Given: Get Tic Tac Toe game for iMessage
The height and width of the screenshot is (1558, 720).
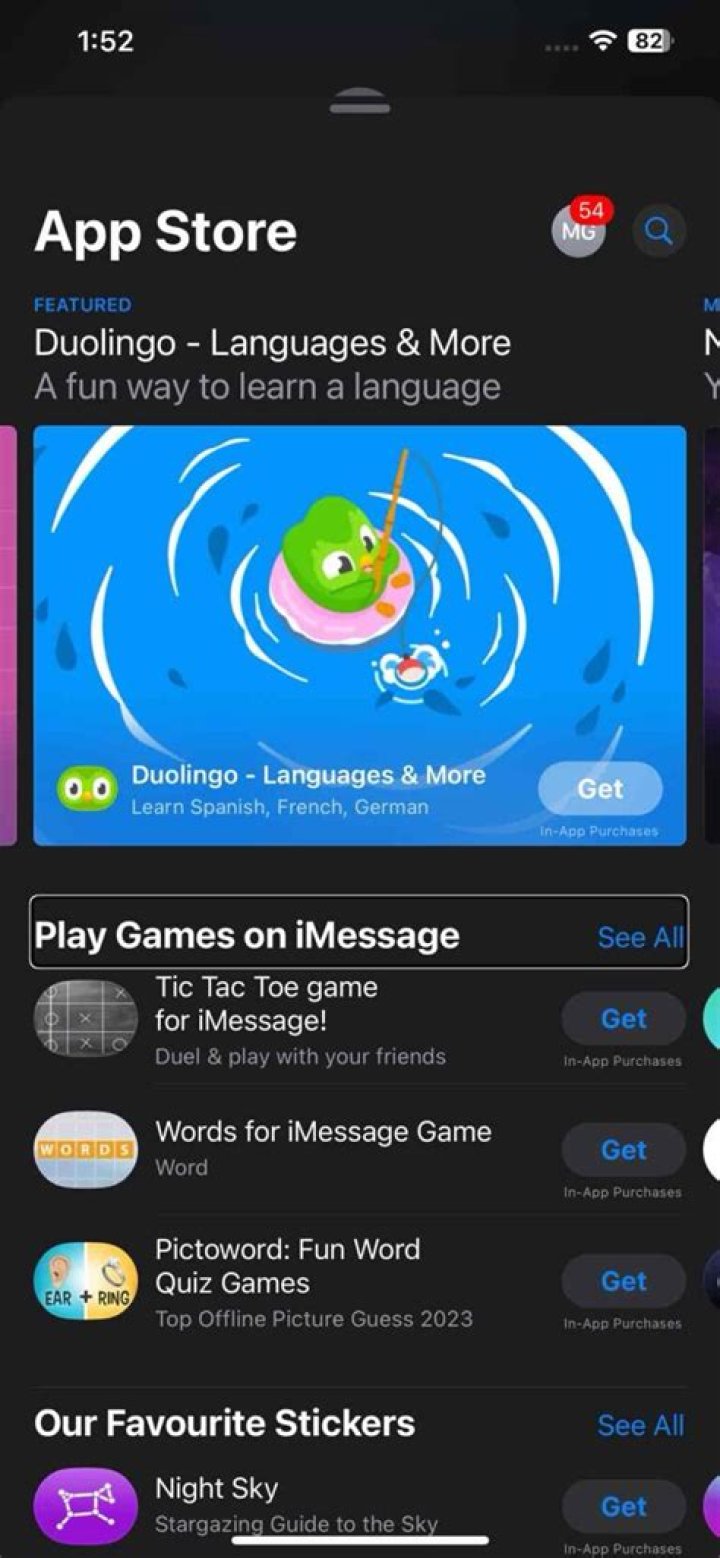Looking at the screenshot, I should (623, 1019).
